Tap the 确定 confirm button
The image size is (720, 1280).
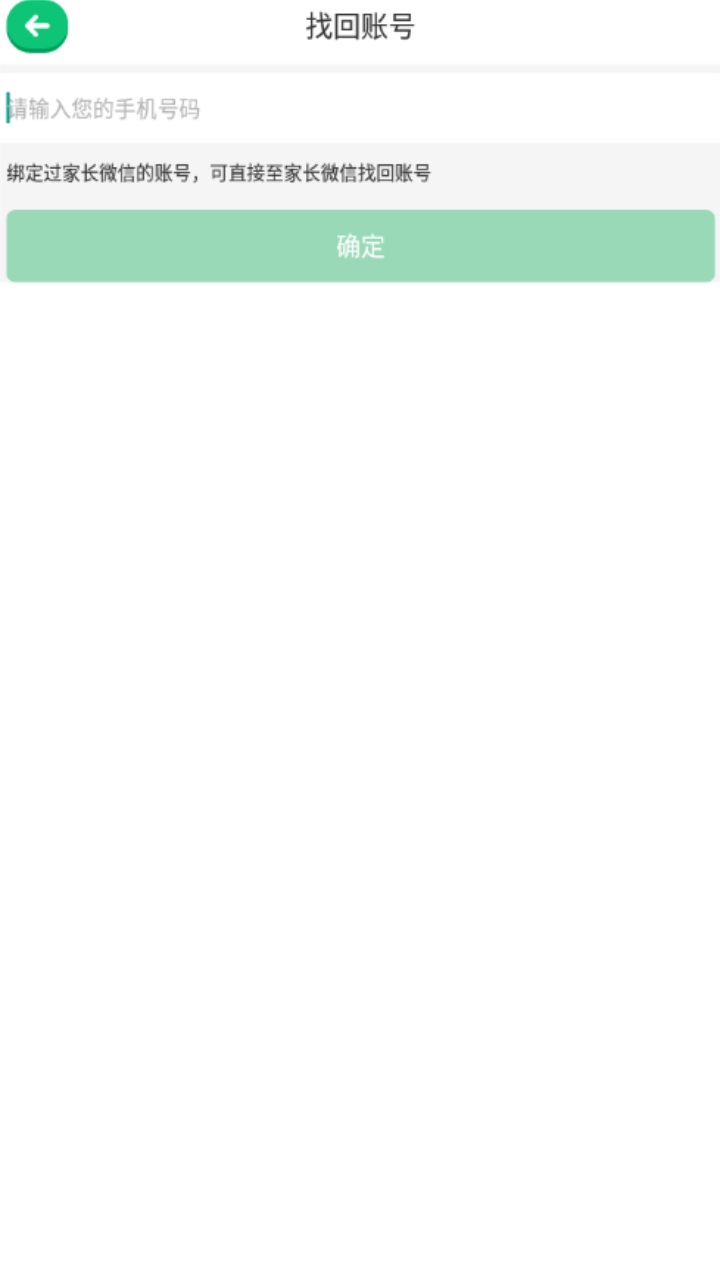click(360, 246)
